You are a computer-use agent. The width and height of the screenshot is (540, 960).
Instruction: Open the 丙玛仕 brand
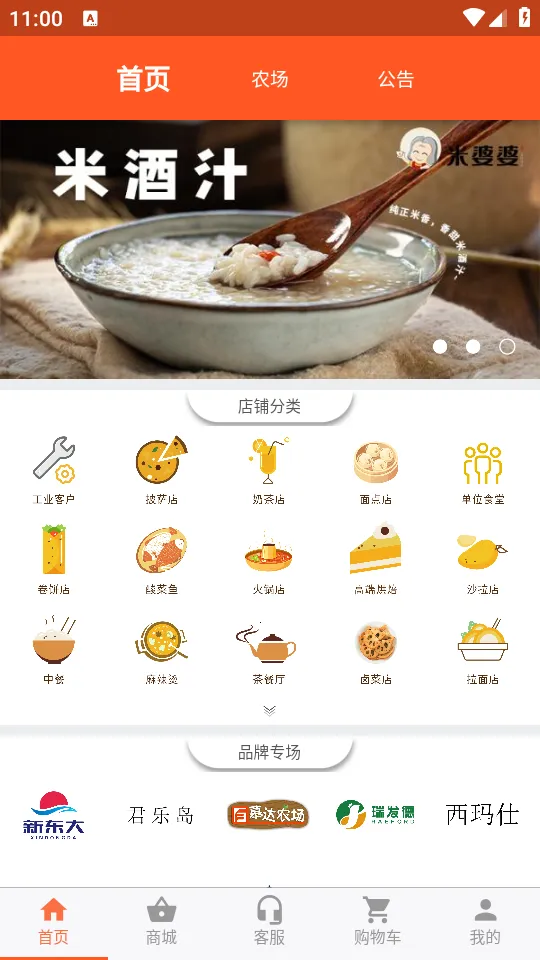(x=482, y=815)
